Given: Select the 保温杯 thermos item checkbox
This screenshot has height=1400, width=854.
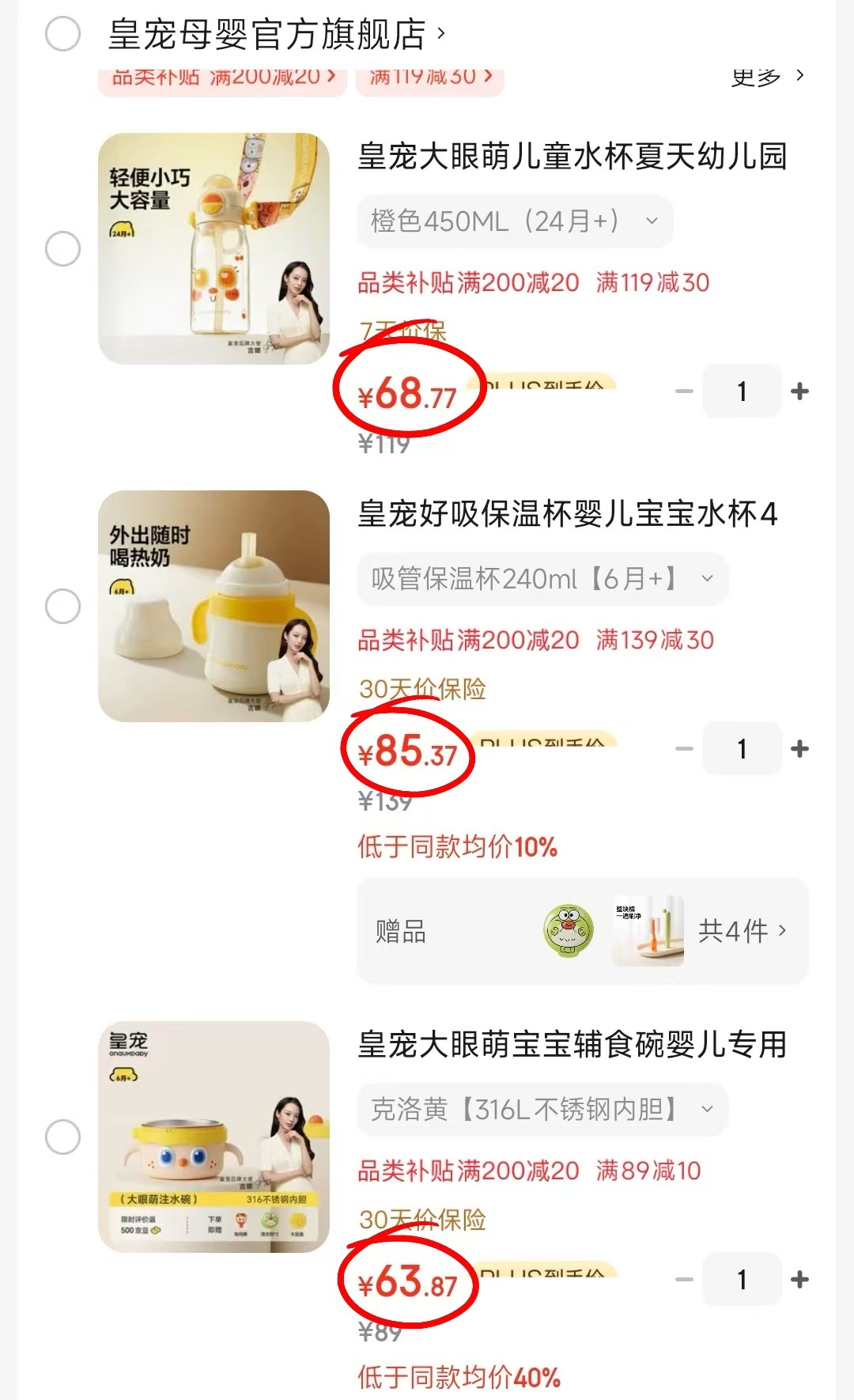Looking at the screenshot, I should coord(61,604).
